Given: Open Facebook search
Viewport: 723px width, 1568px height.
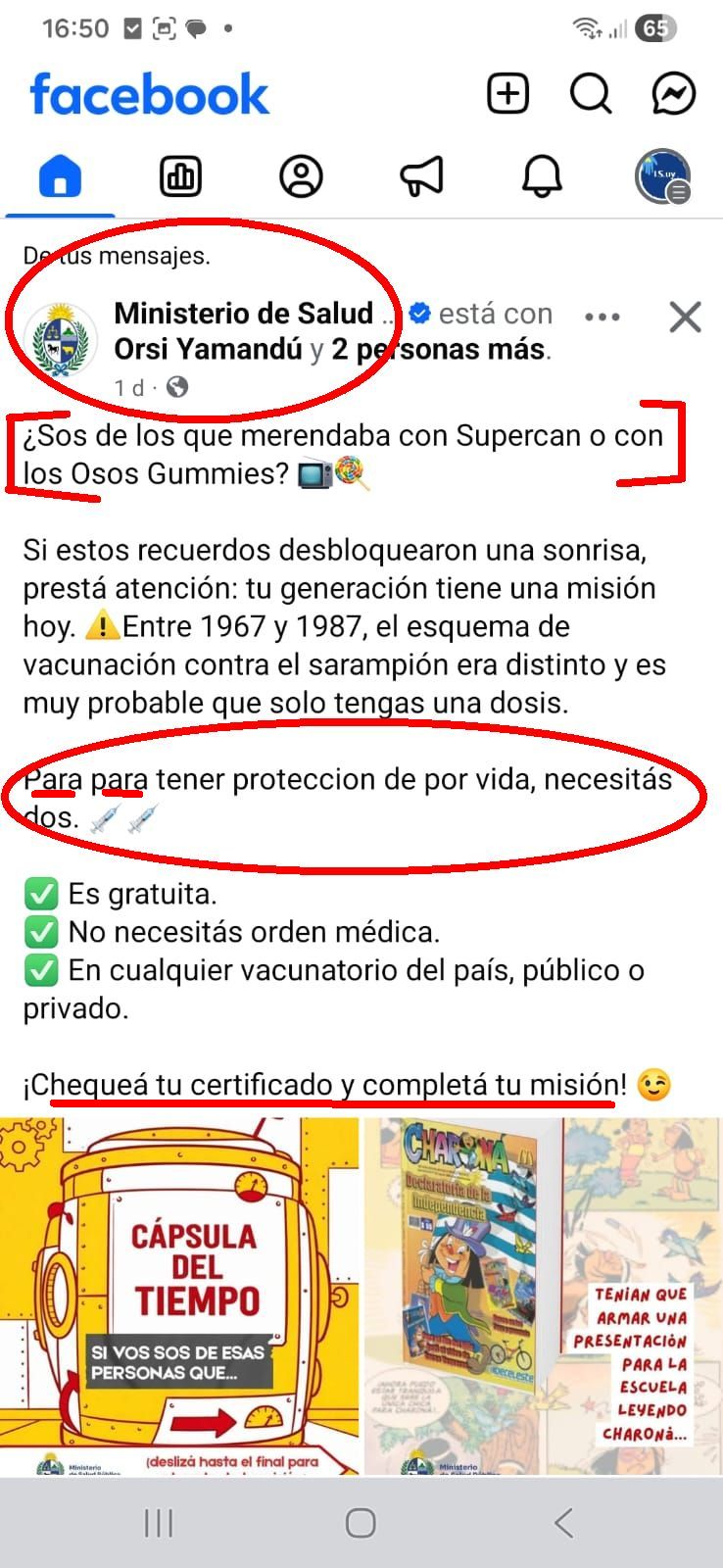Looking at the screenshot, I should coord(591,94).
